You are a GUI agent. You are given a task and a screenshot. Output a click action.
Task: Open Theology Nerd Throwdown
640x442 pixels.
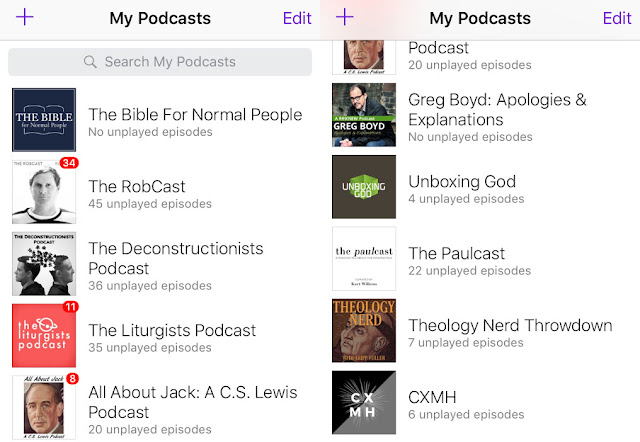point(480,331)
